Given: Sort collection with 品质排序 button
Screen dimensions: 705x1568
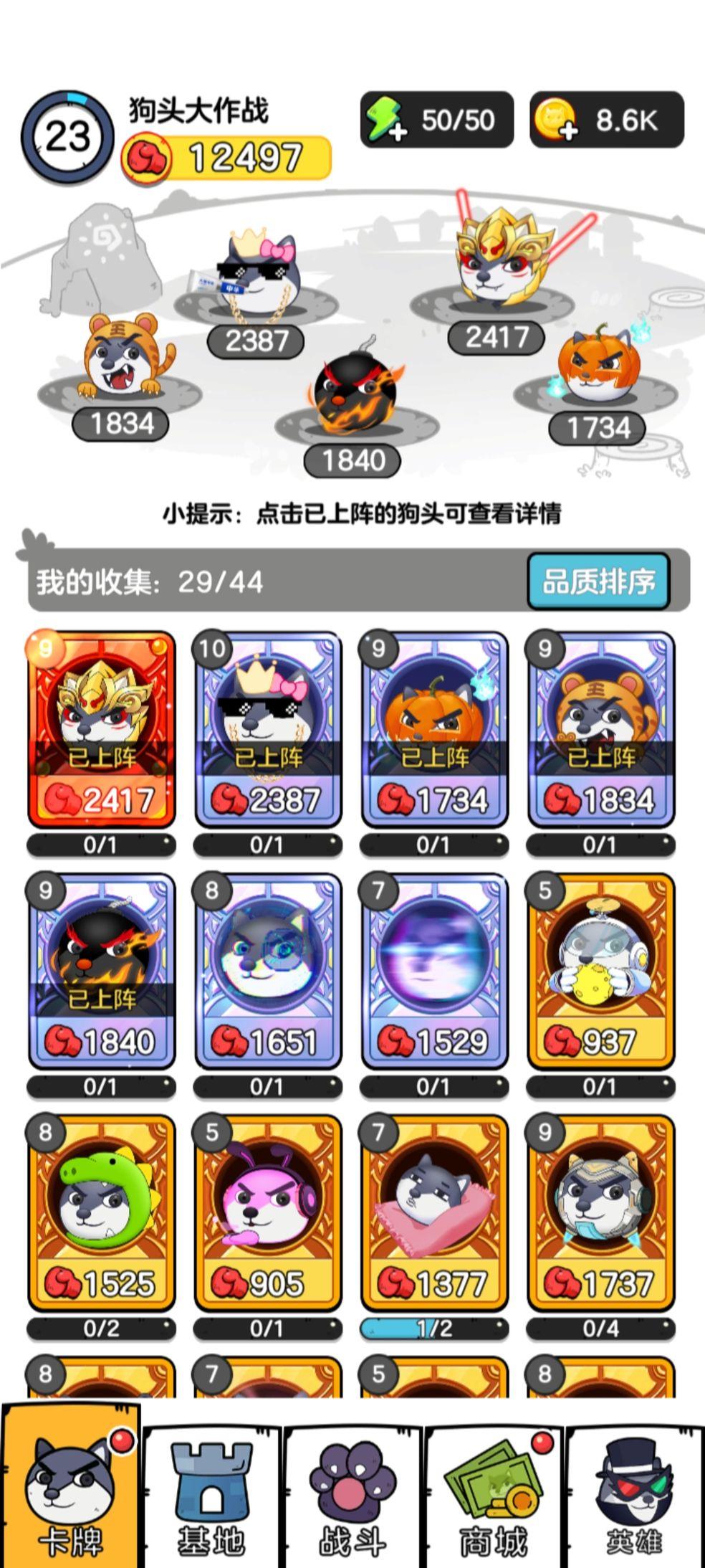Looking at the screenshot, I should pyautogui.click(x=598, y=581).
